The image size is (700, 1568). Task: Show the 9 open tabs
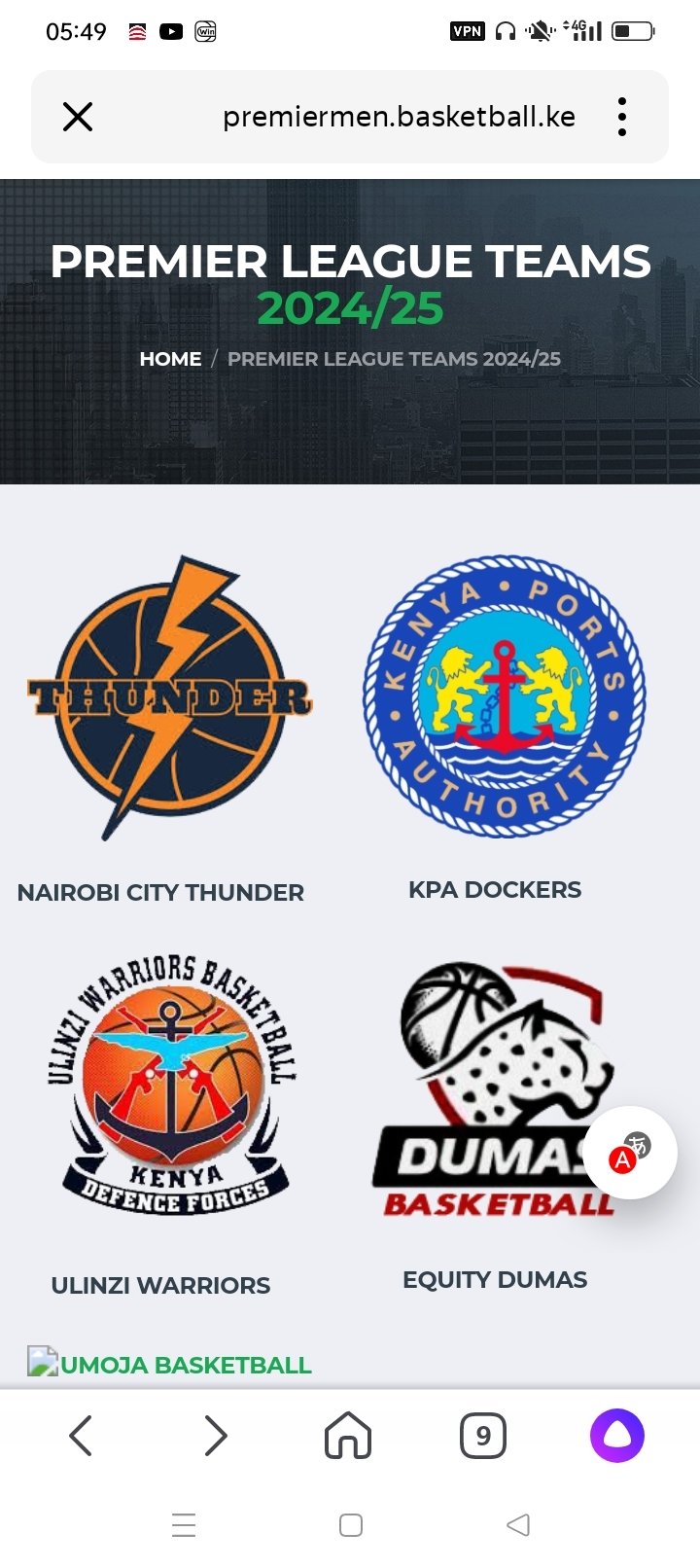483,1436
